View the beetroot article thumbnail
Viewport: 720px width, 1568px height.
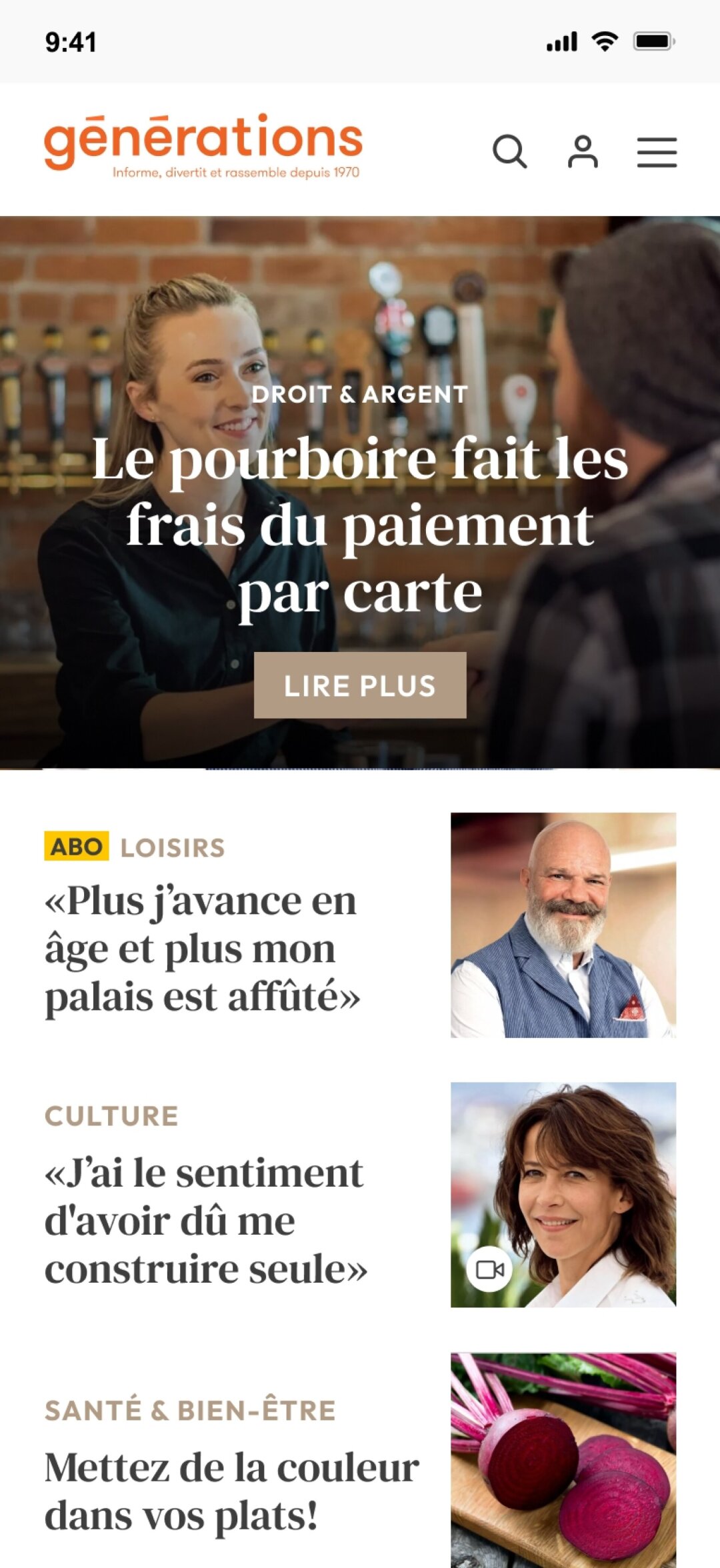click(563, 1460)
